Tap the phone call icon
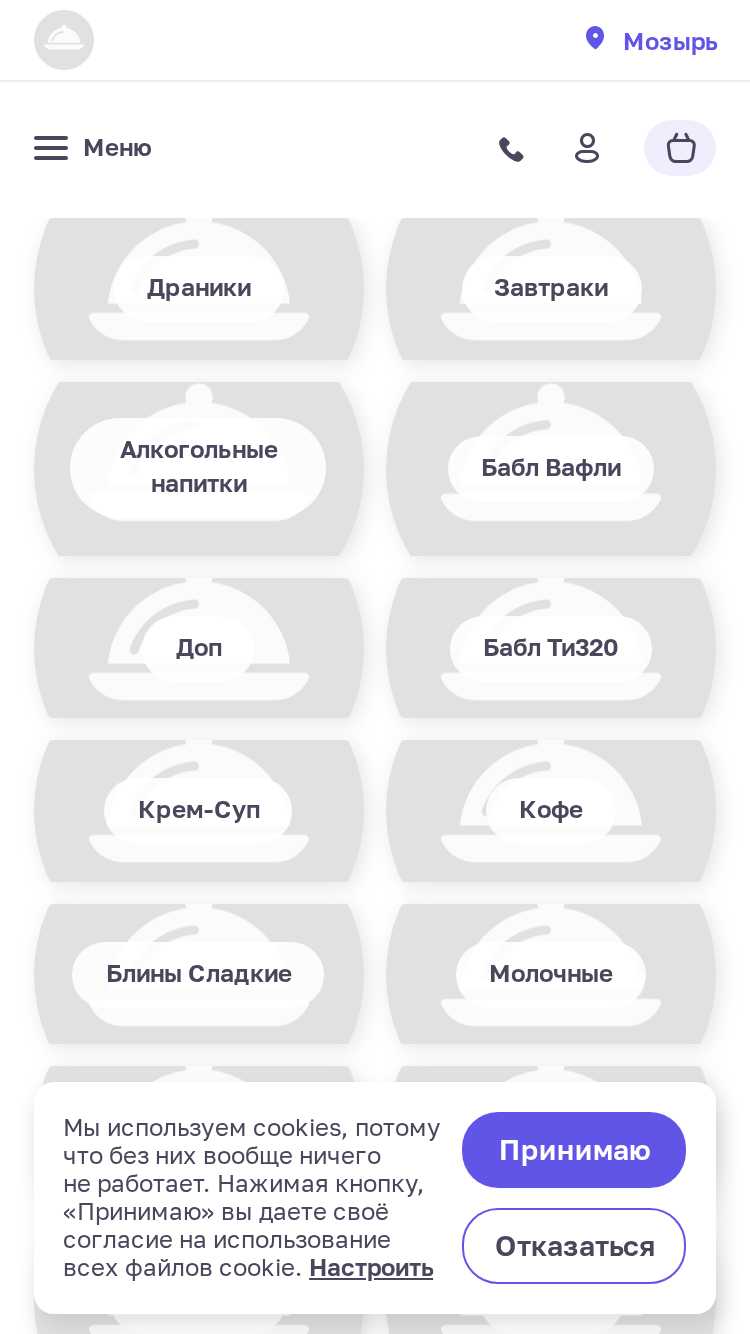The height and width of the screenshot is (1334, 750). [x=511, y=149]
